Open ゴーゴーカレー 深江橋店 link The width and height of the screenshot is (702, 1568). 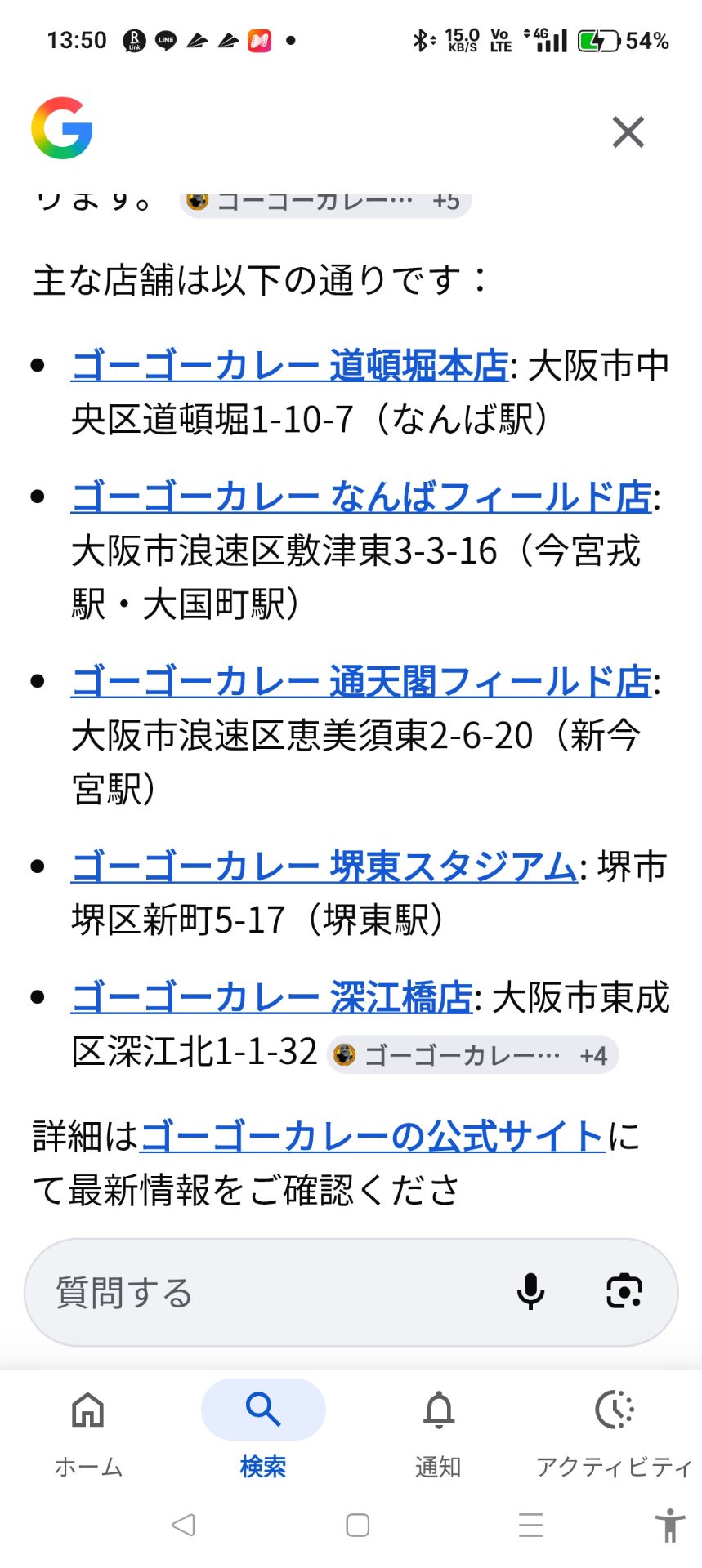[x=272, y=997]
